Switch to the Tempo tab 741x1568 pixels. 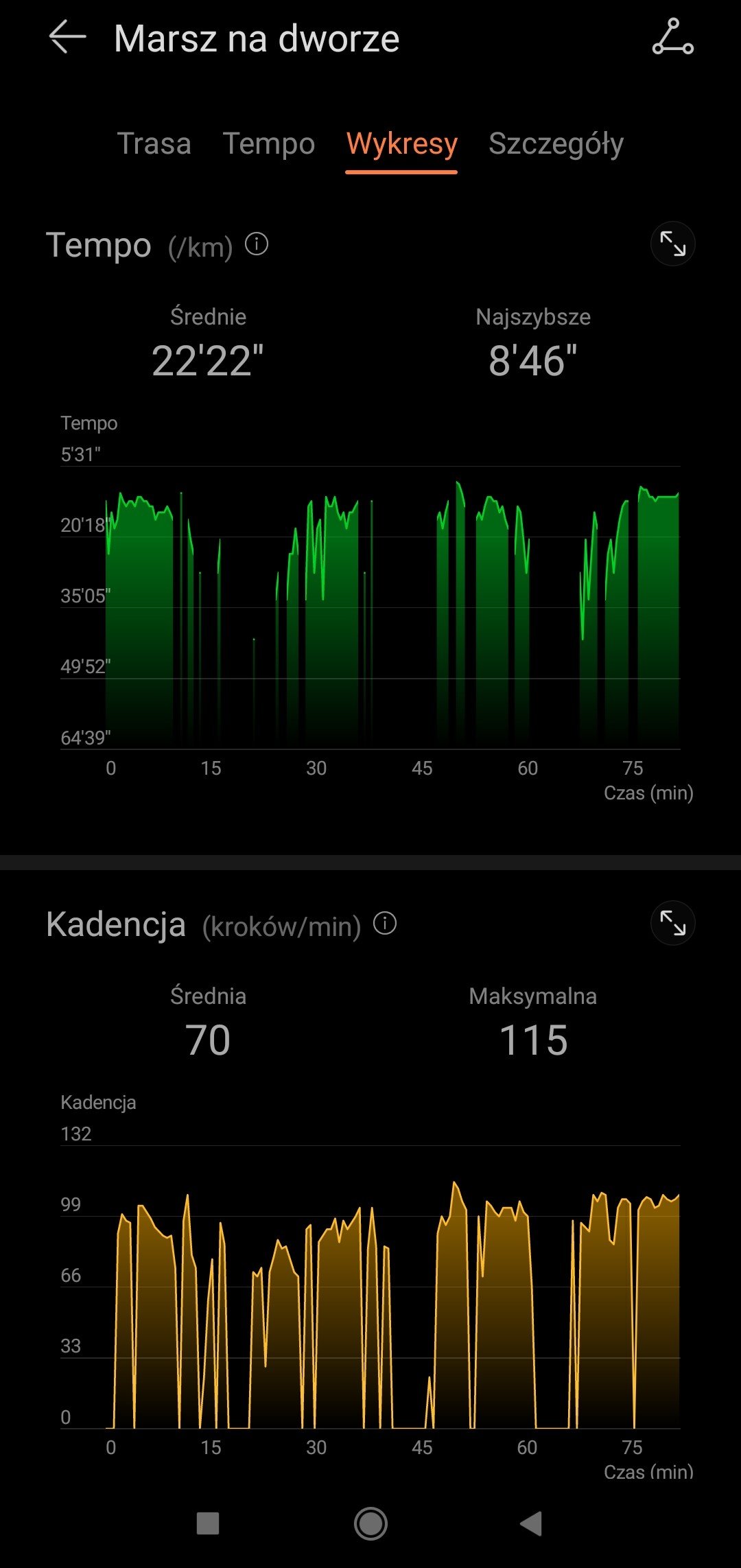click(269, 144)
